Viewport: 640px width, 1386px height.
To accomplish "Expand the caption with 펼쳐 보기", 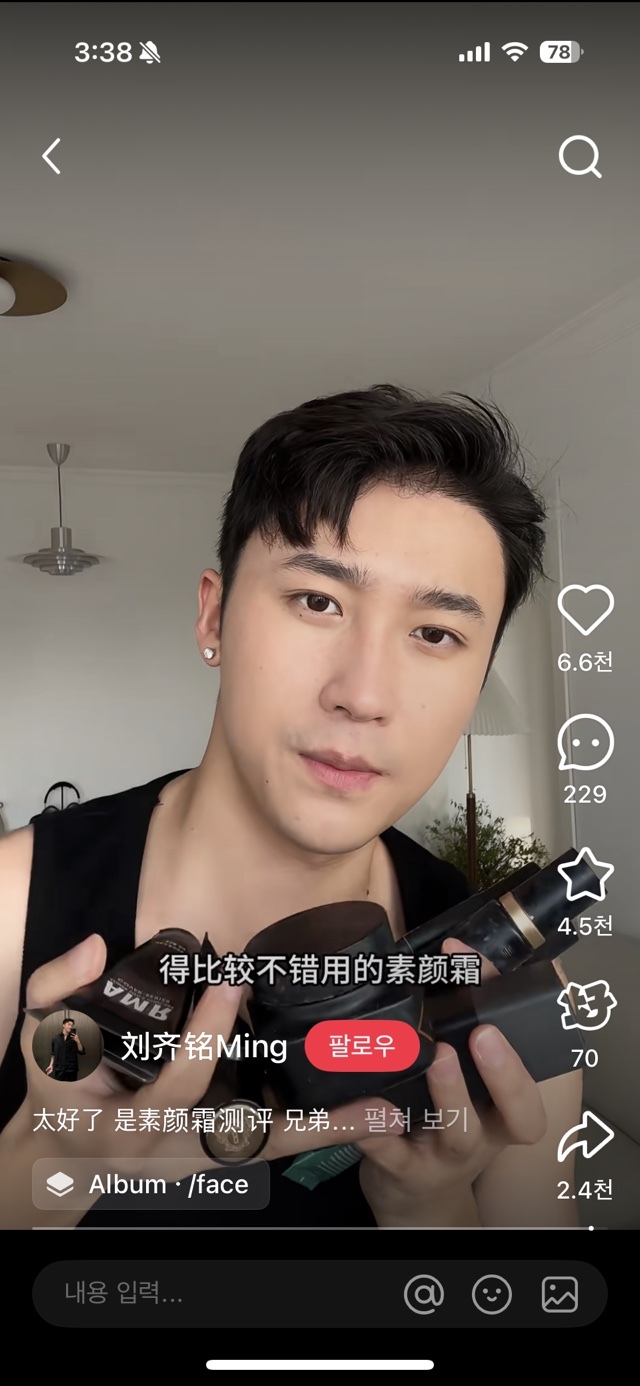I will [416, 1119].
